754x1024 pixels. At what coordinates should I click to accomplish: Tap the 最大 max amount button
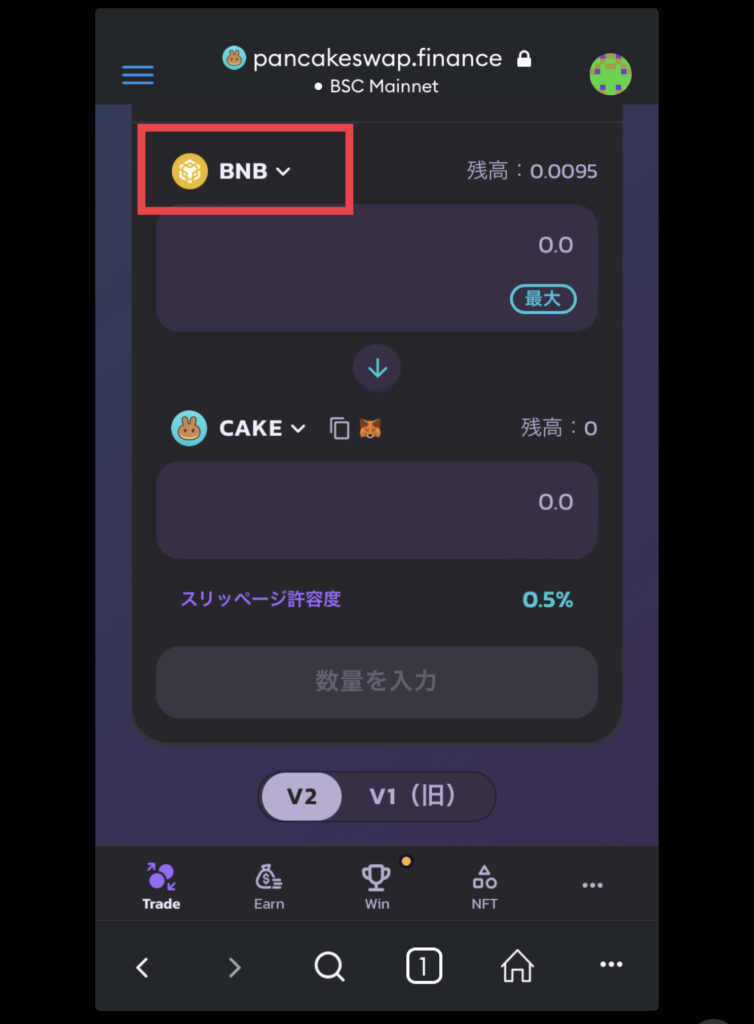[543, 298]
